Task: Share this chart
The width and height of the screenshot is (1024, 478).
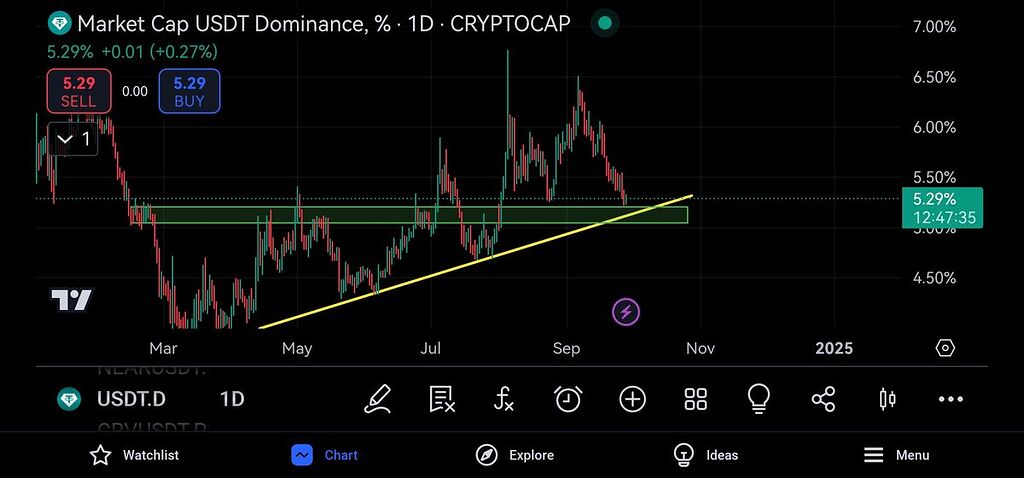Action: (x=823, y=400)
